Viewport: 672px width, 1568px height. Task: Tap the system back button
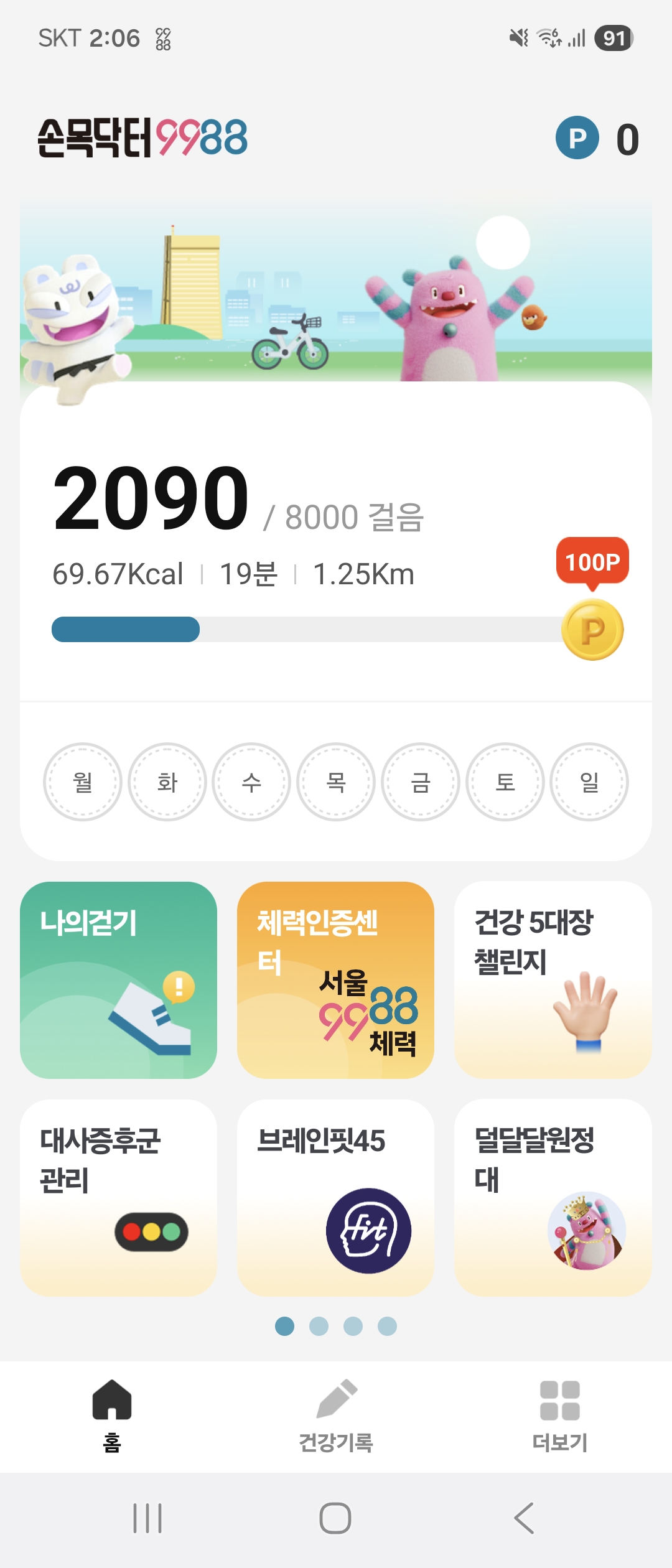point(524,1518)
